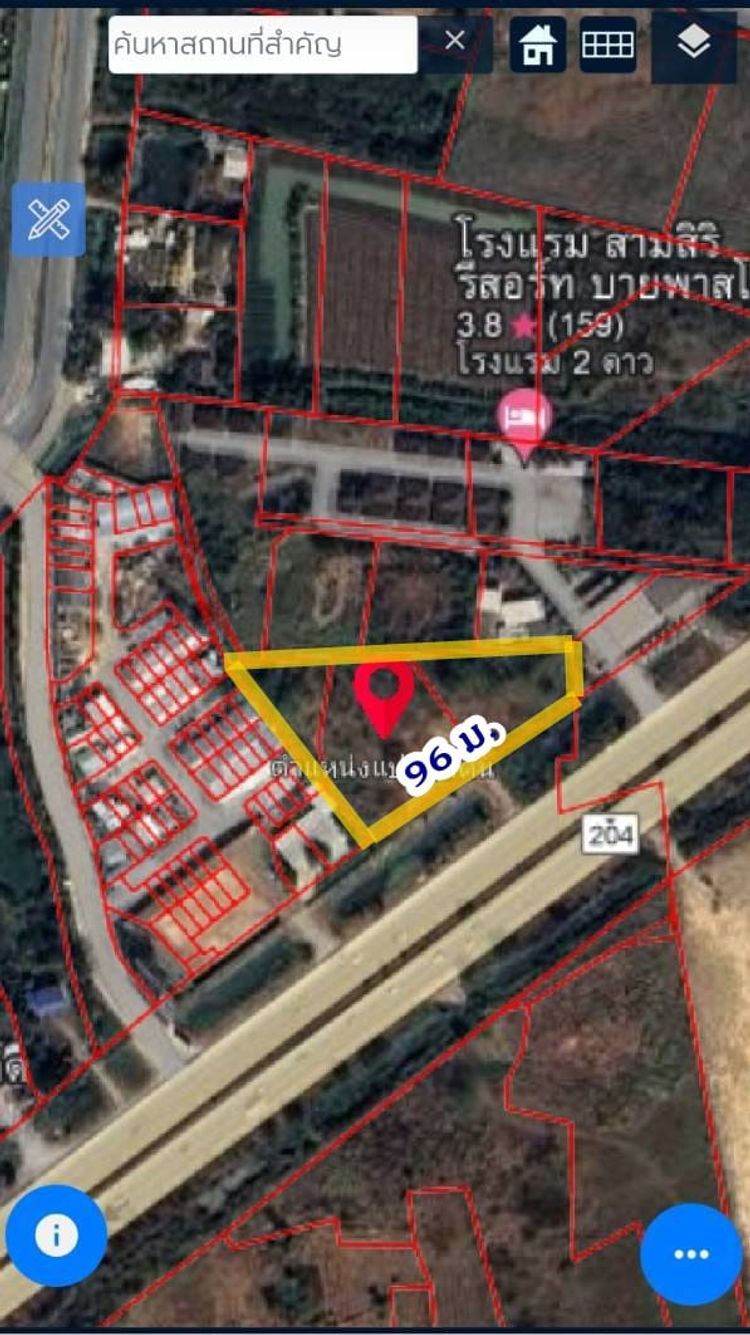This screenshot has height=1335, width=750.
Task: Open the home icon in top toolbar
Action: pos(538,44)
